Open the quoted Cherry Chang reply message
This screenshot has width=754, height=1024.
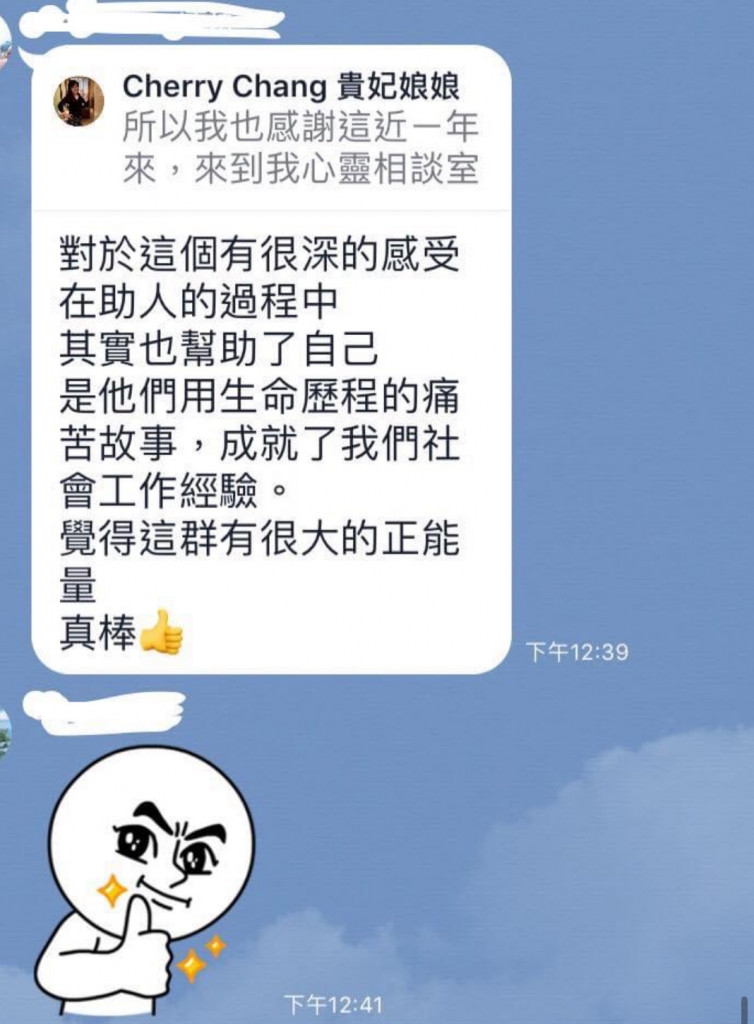coord(272,131)
